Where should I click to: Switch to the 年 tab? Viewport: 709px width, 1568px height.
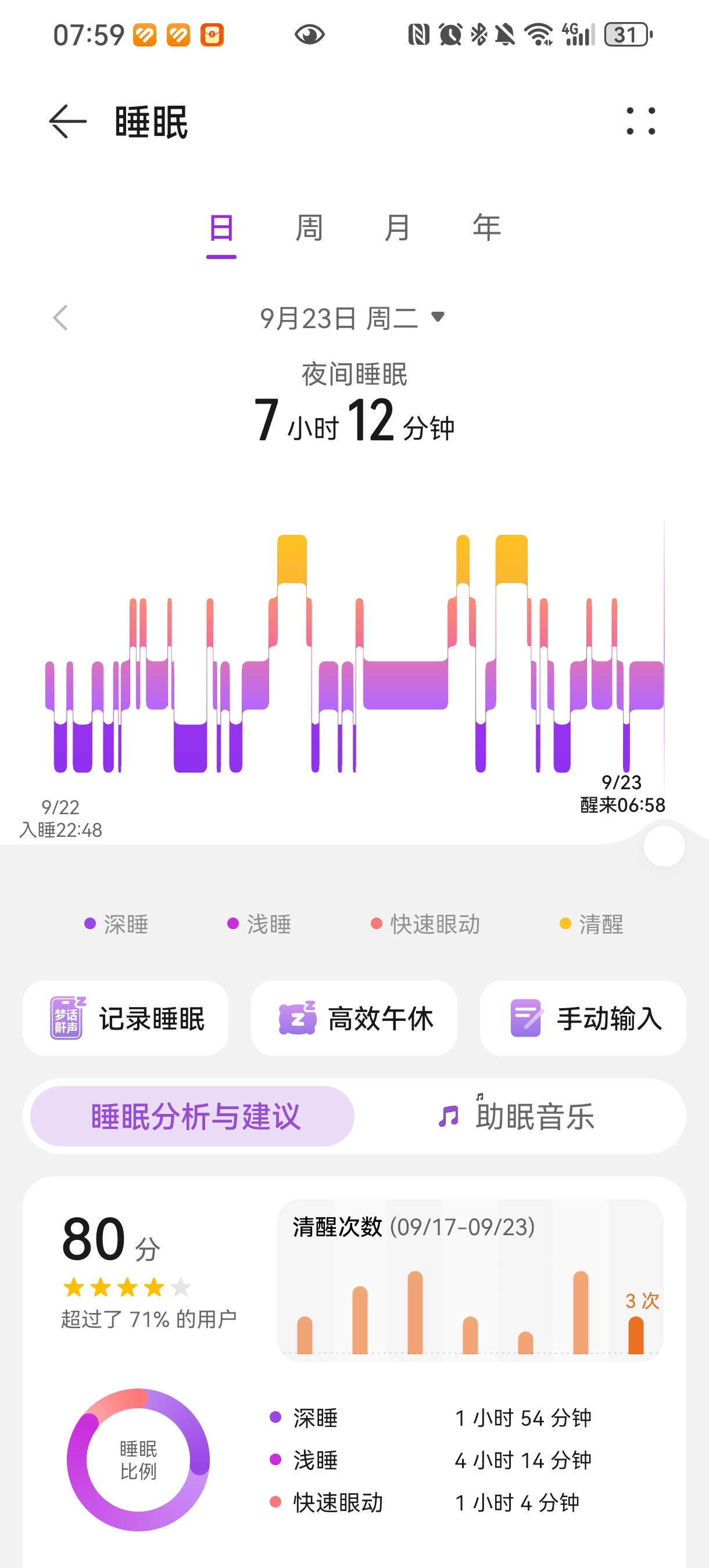coord(486,228)
